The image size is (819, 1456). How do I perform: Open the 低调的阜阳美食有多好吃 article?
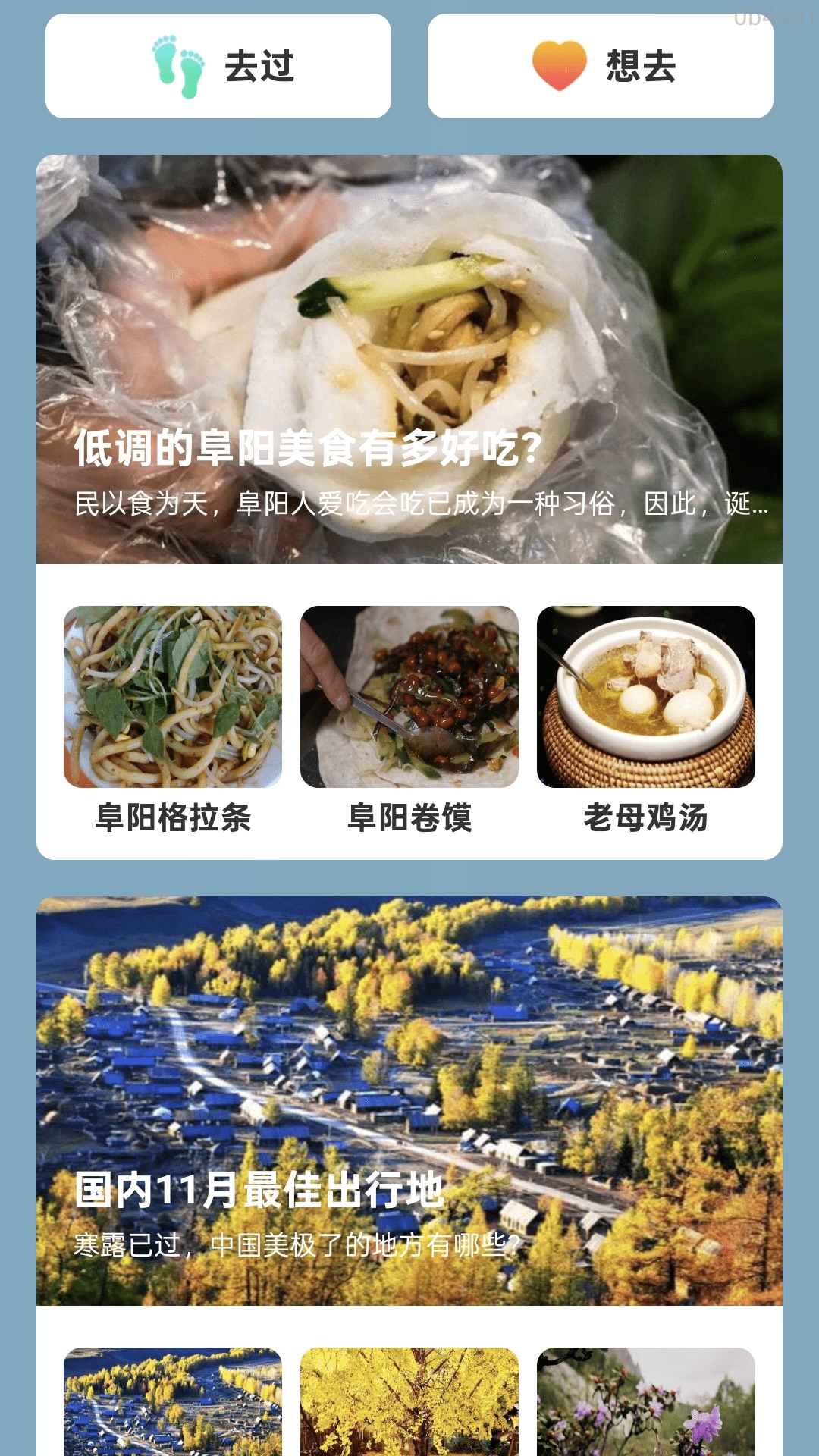coord(409,356)
